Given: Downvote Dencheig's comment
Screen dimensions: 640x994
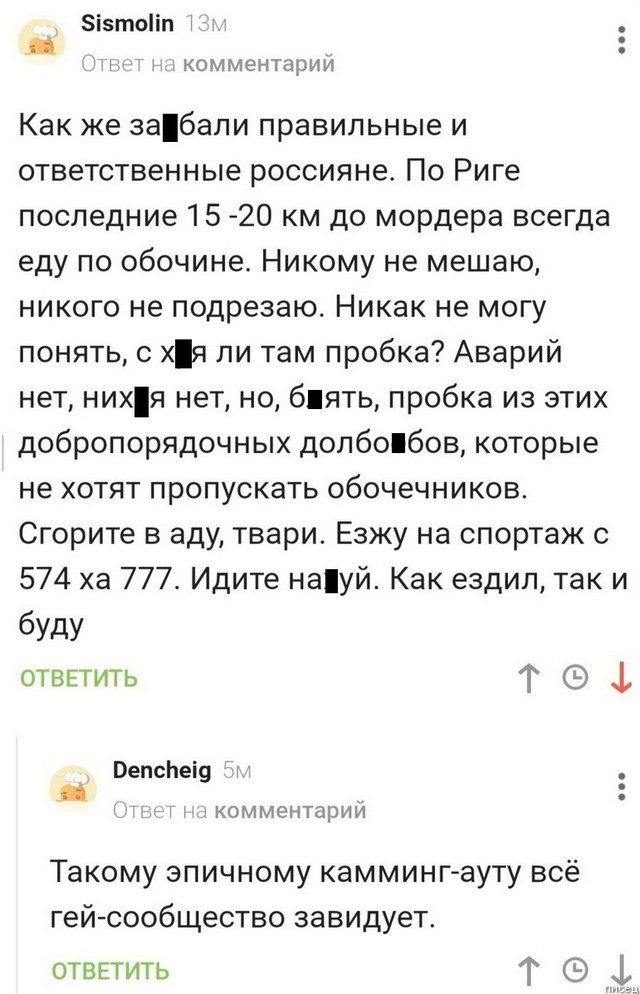Looking at the screenshot, I should tap(619, 970).
